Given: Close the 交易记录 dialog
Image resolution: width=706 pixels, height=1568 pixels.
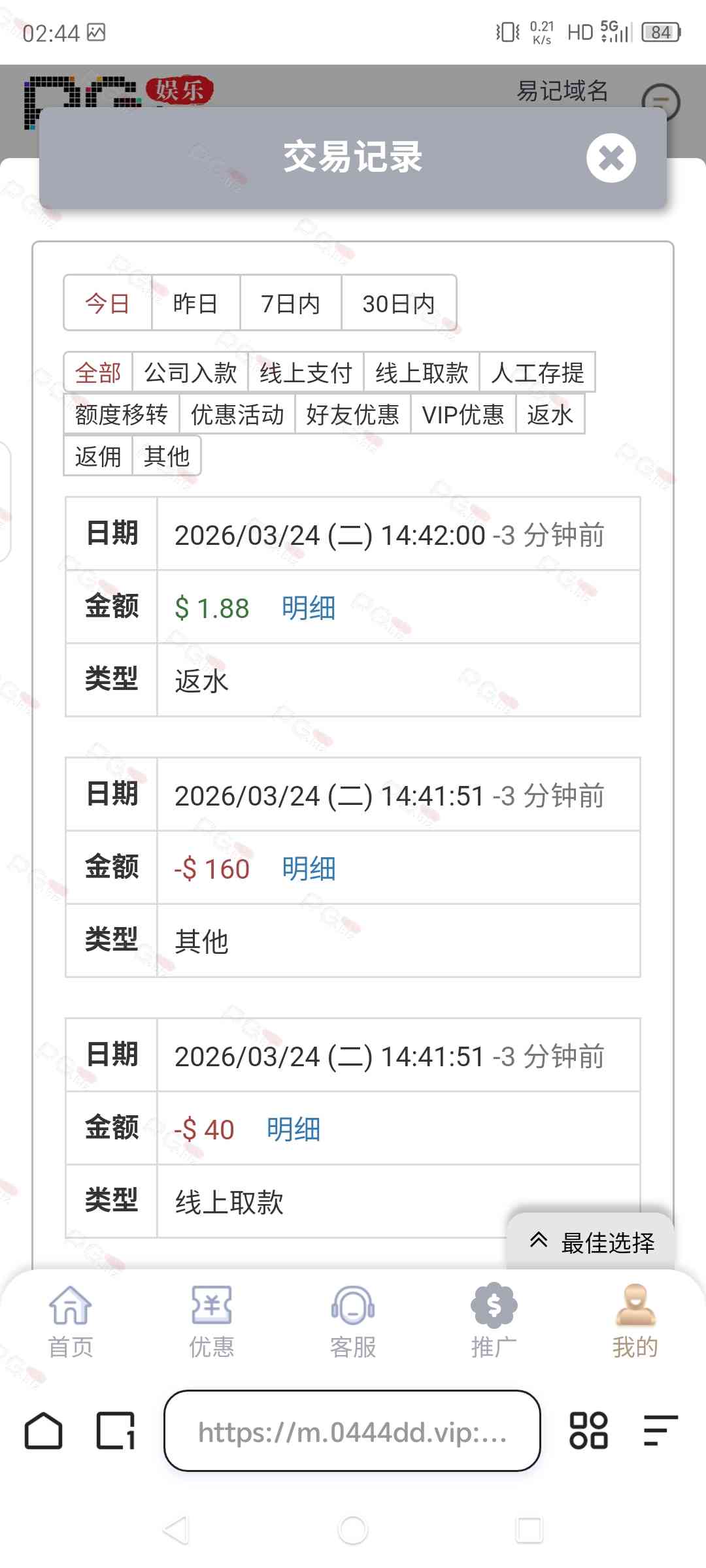Looking at the screenshot, I should [611, 158].
